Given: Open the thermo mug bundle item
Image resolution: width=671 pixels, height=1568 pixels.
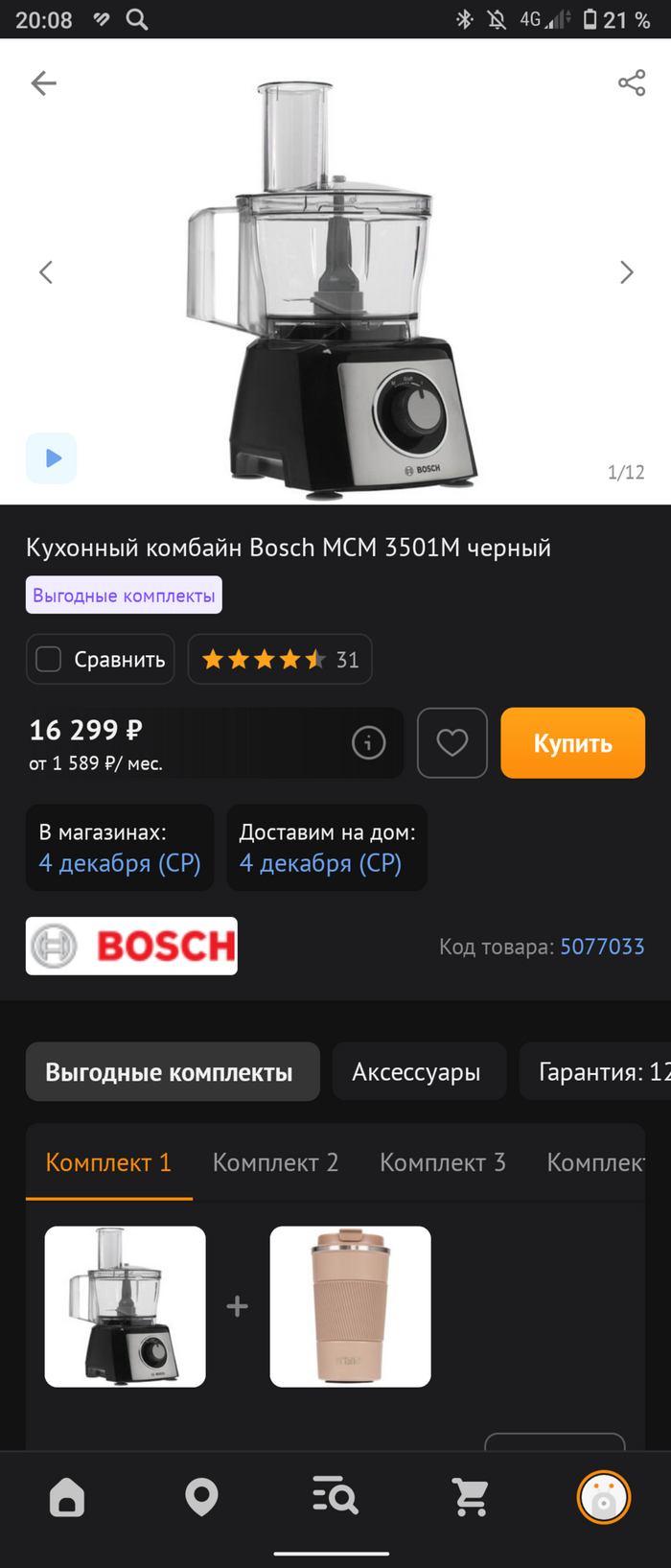Looking at the screenshot, I should (350, 1306).
